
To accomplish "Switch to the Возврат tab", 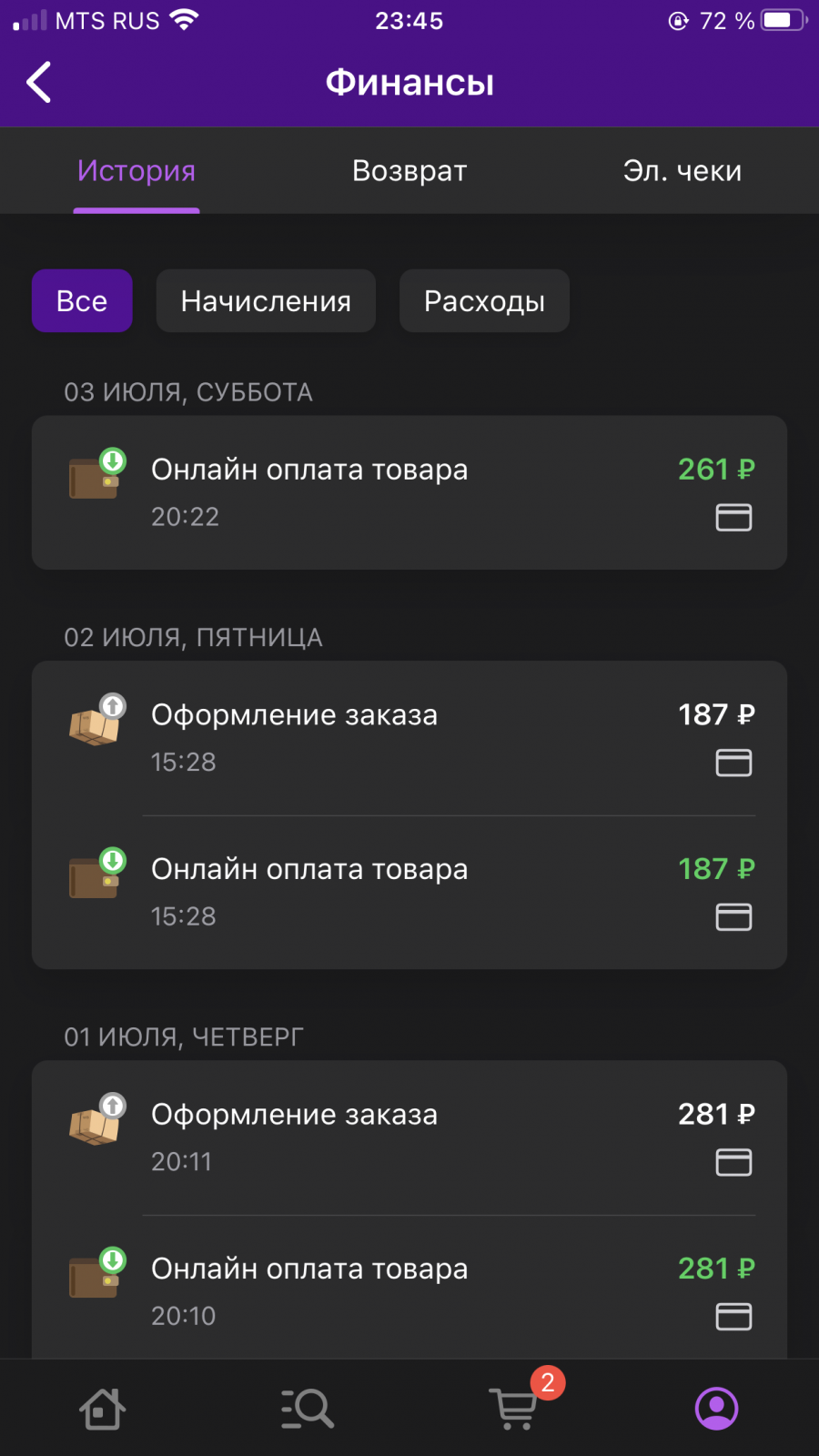I will click(409, 170).
